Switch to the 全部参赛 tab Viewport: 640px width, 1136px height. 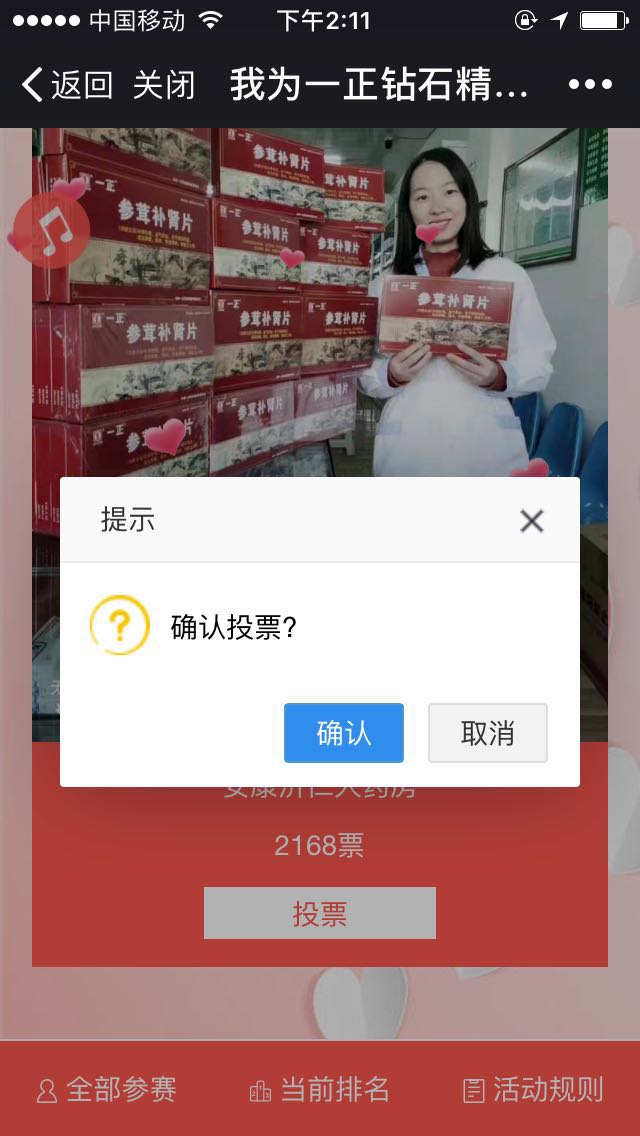106,1089
